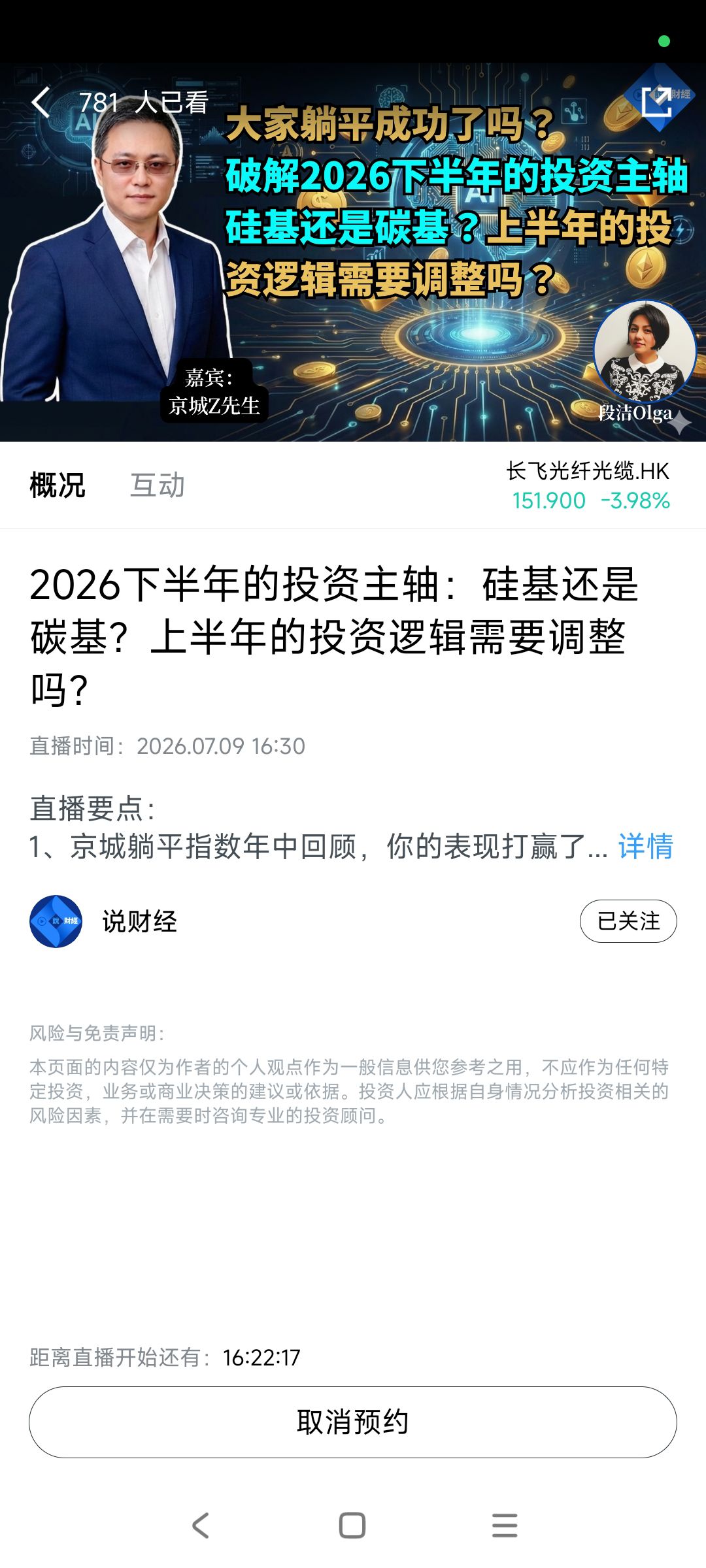This screenshot has width=706, height=1568.
Task: Share this live stream
Action: click(656, 102)
